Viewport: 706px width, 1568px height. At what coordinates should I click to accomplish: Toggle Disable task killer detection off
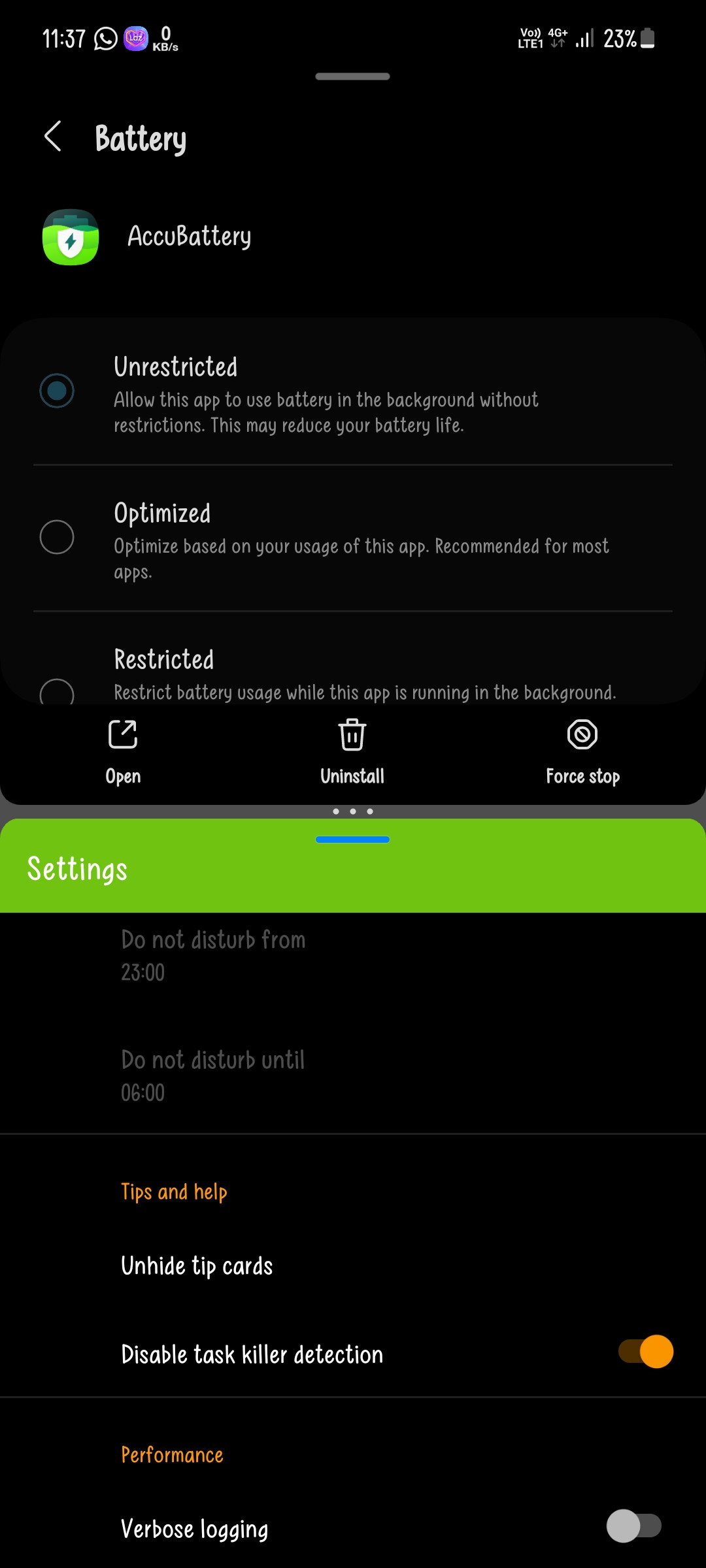[645, 1351]
